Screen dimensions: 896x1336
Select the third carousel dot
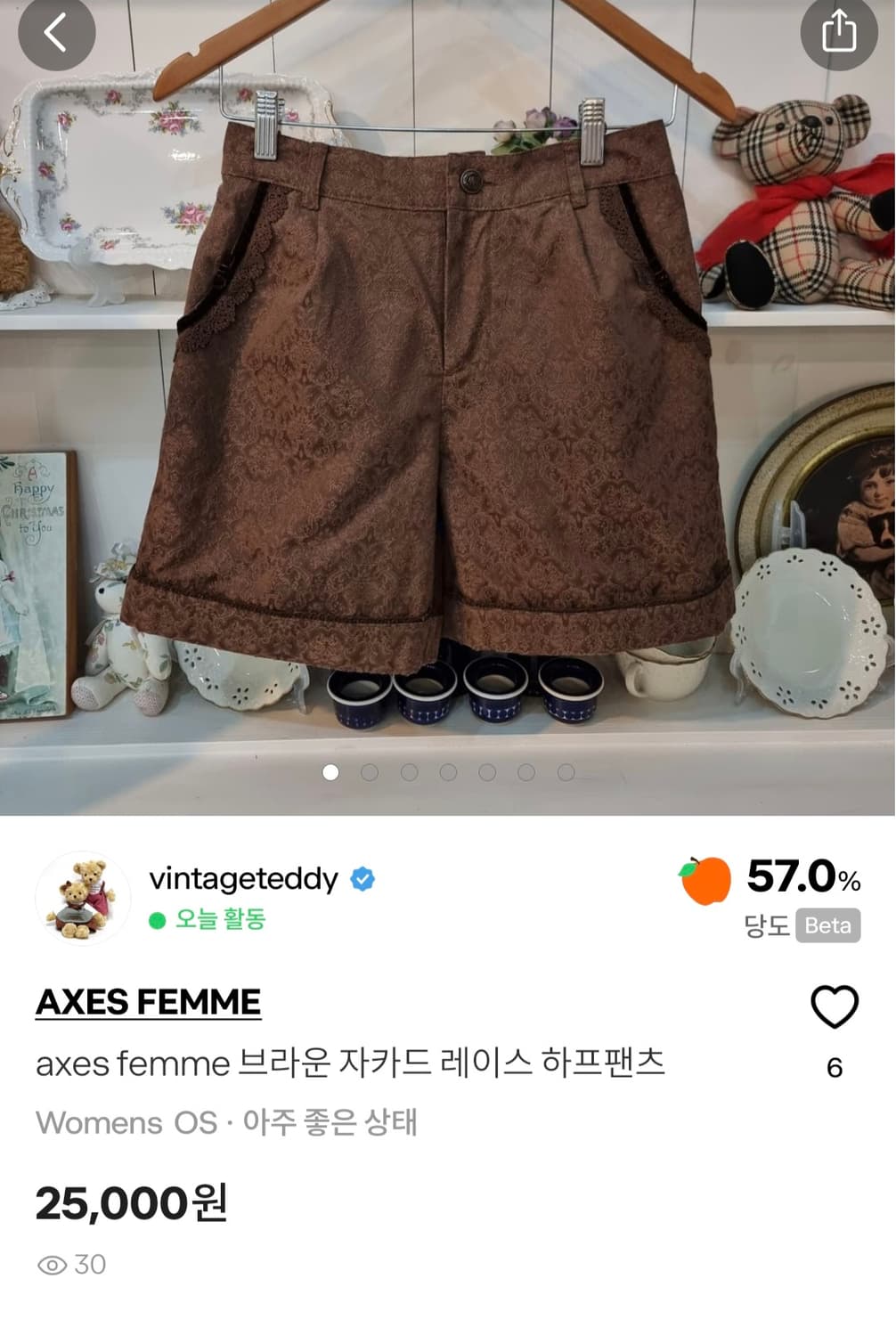coord(410,771)
